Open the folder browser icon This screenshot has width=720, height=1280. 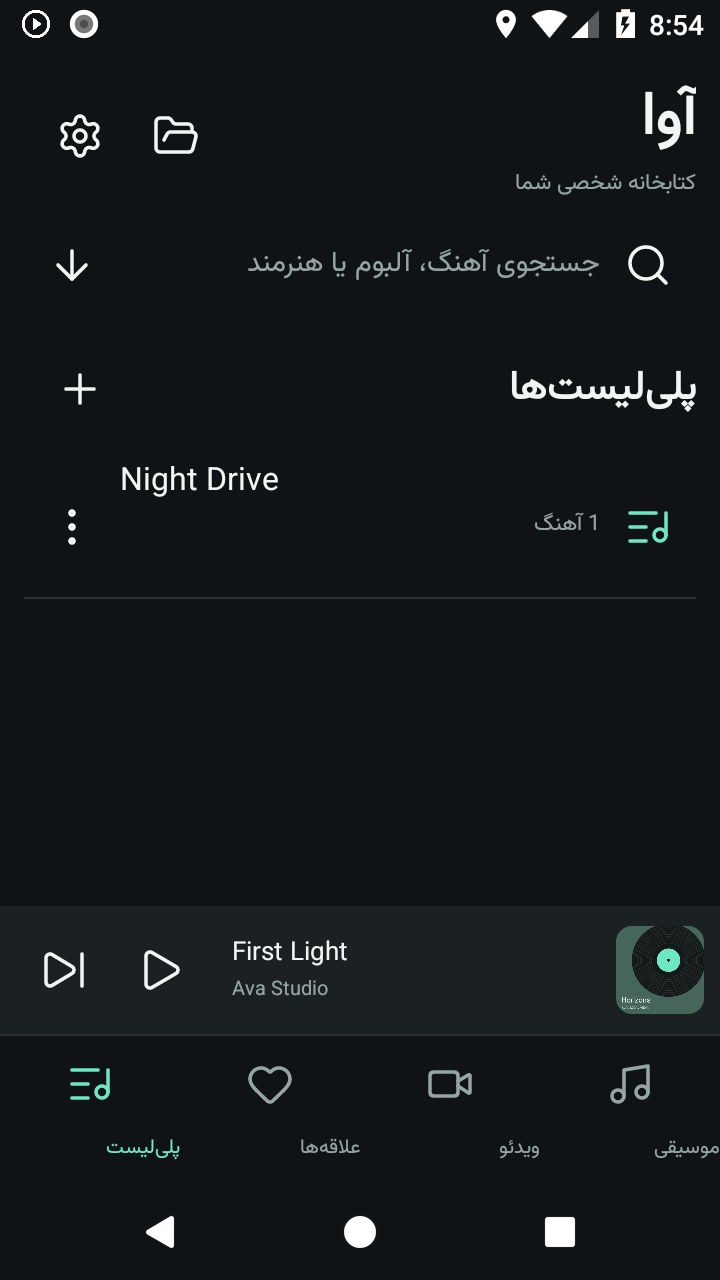tap(176, 136)
